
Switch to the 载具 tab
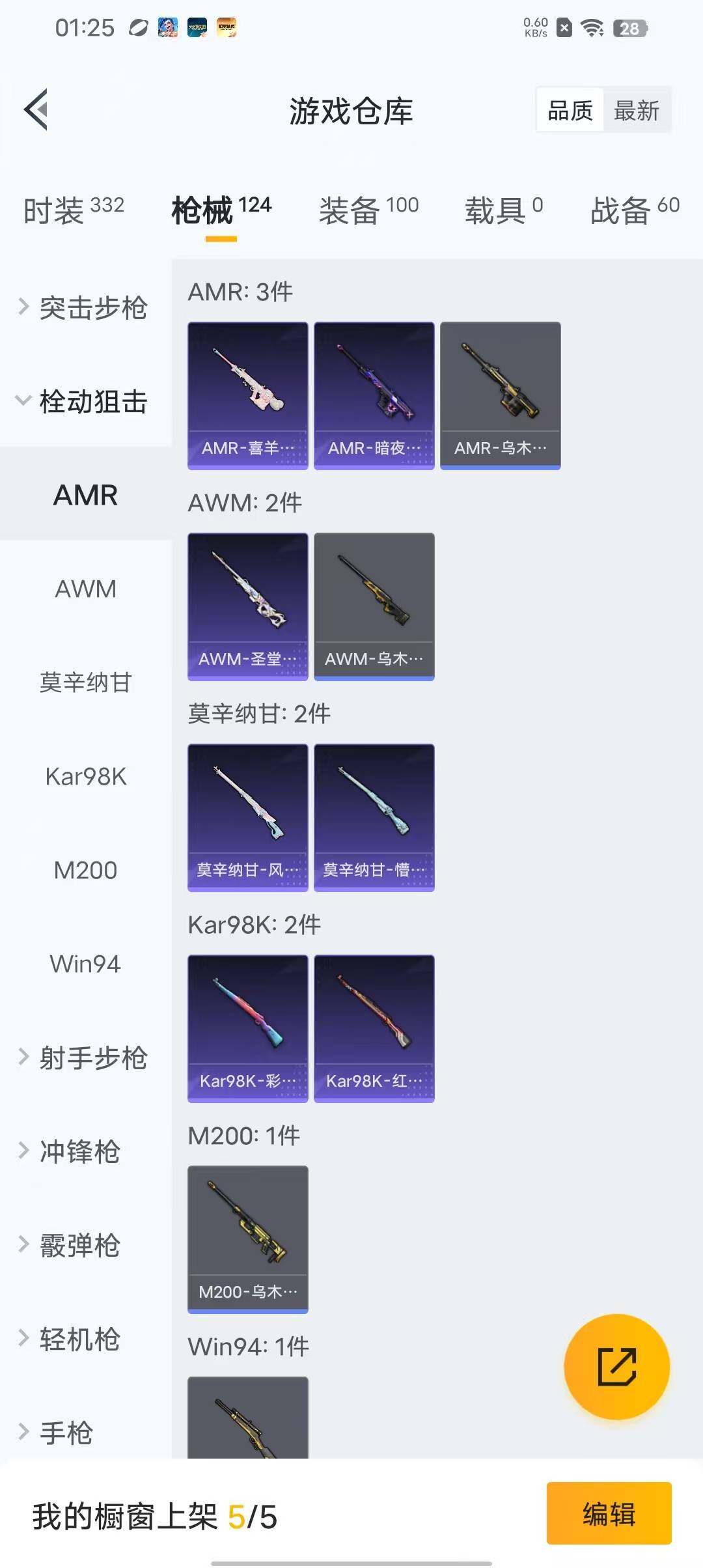tap(503, 210)
